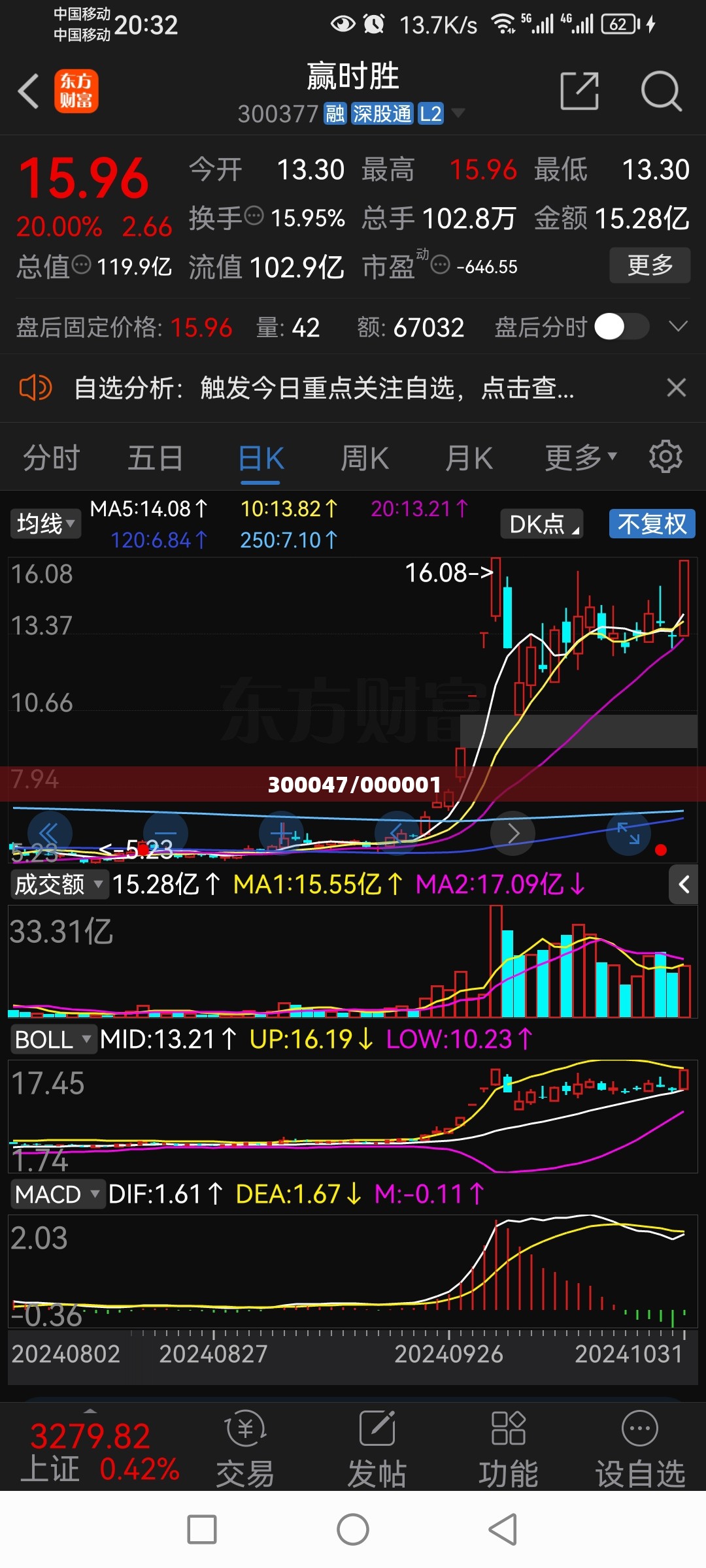Open the 更多 chart period dropdown
Image resolution: width=706 pixels, height=1568 pixels.
pyautogui.click(x=581, y=458)
